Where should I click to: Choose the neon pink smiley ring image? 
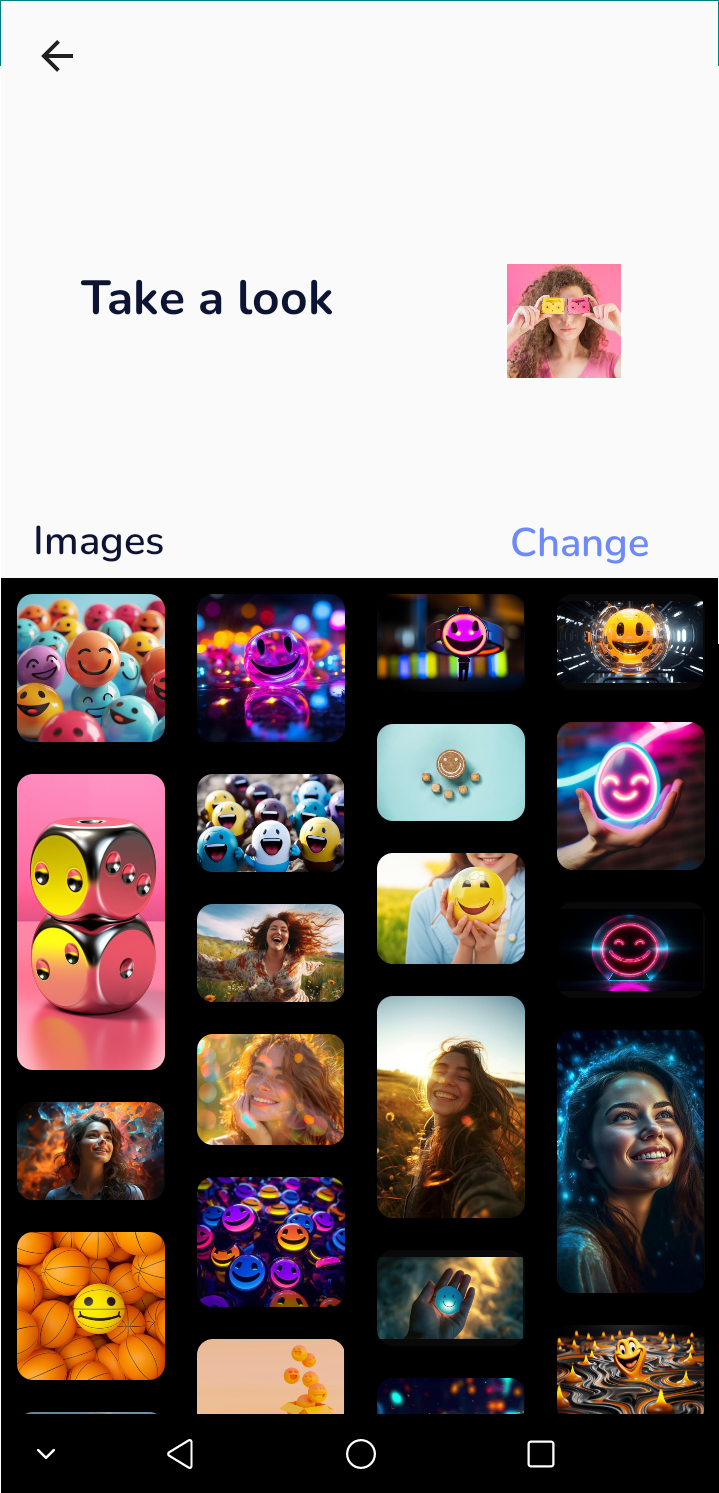point(631,949)
